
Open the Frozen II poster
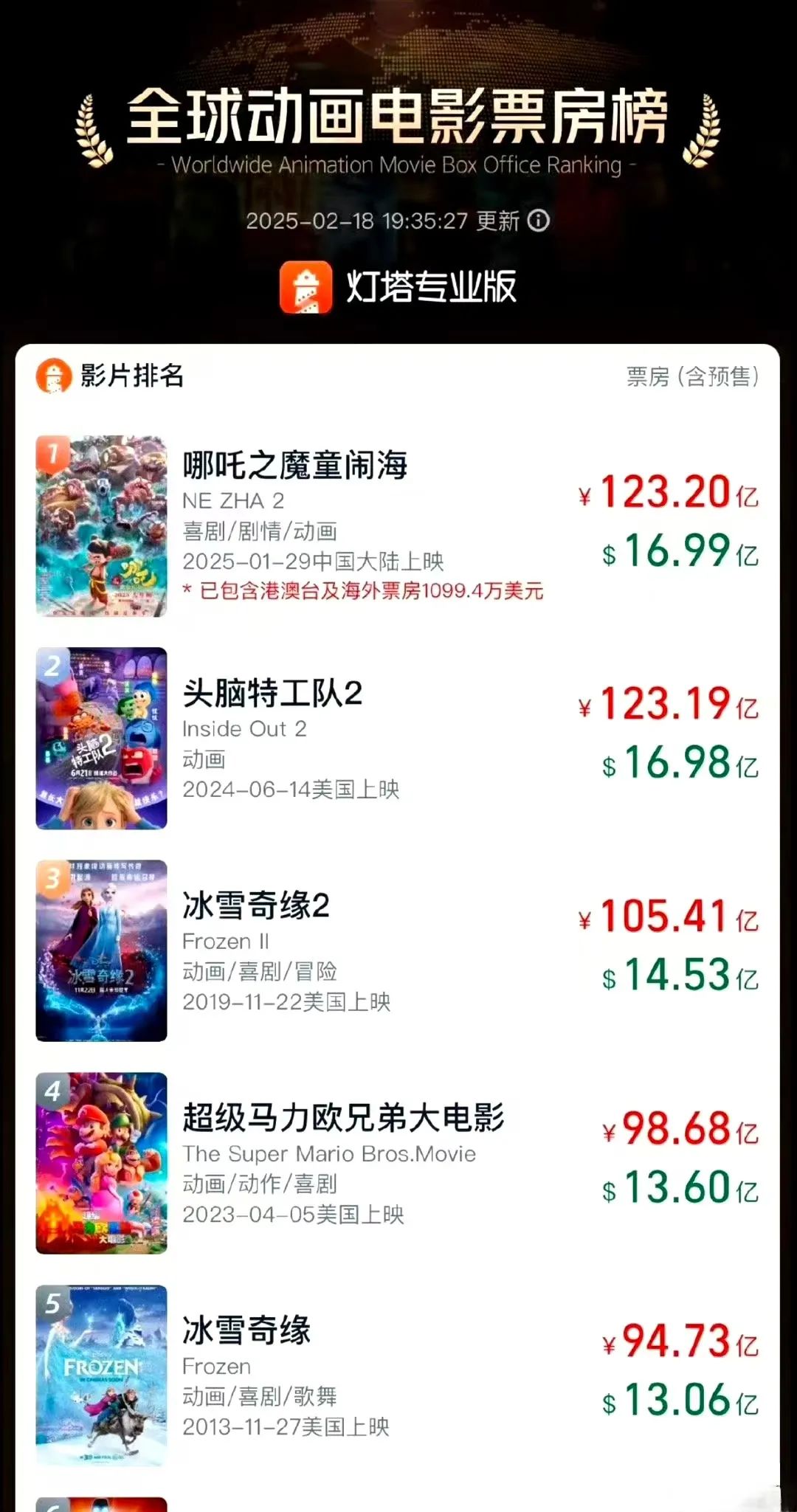(x=101, y=948)
